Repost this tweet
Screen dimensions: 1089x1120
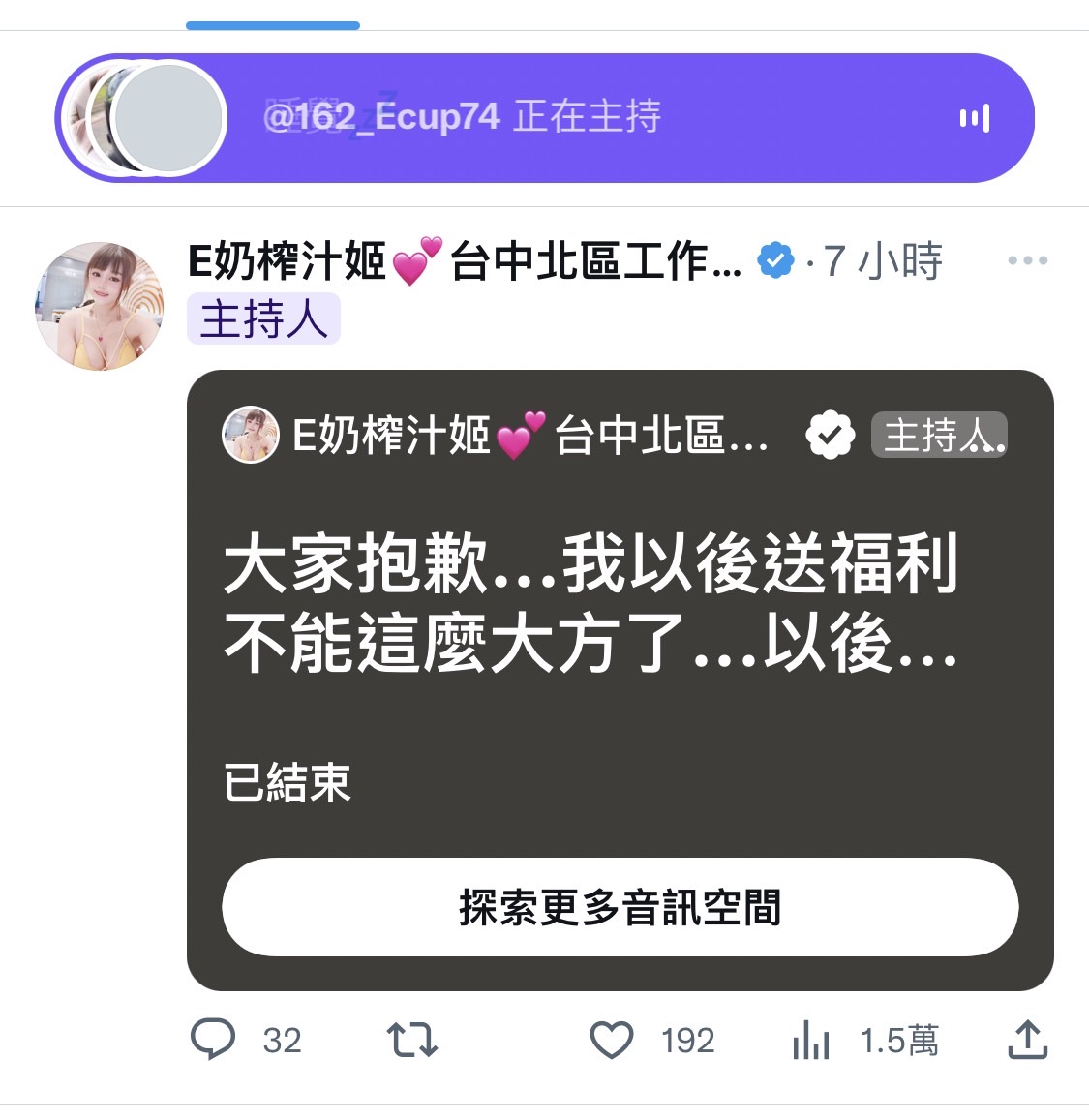[412, 1040]
